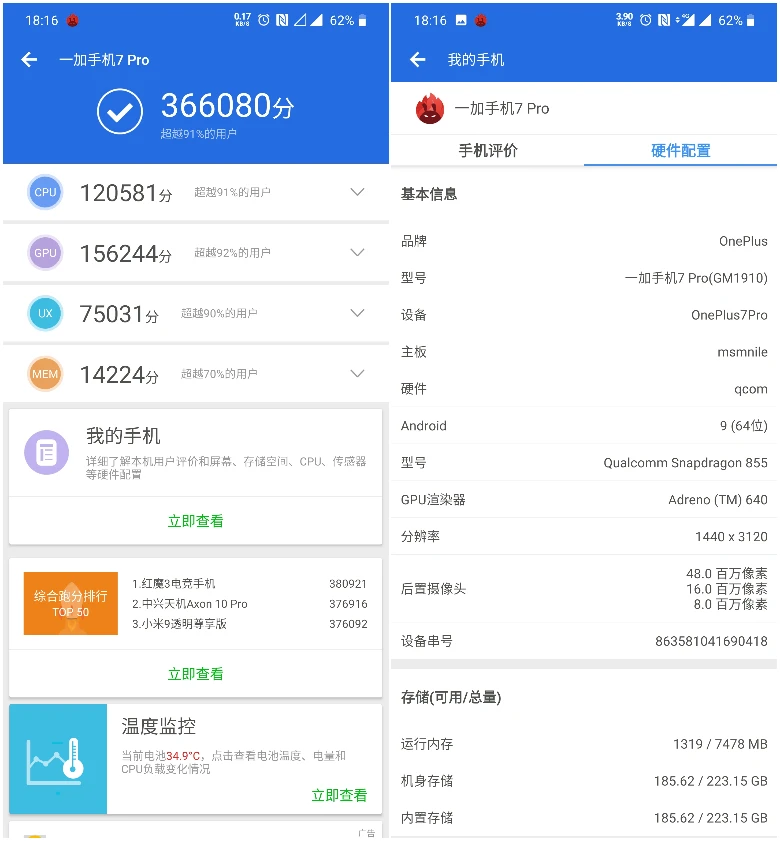Select the 硬件配置 tab
Screen dimensions: 780x841
[680, 151]
